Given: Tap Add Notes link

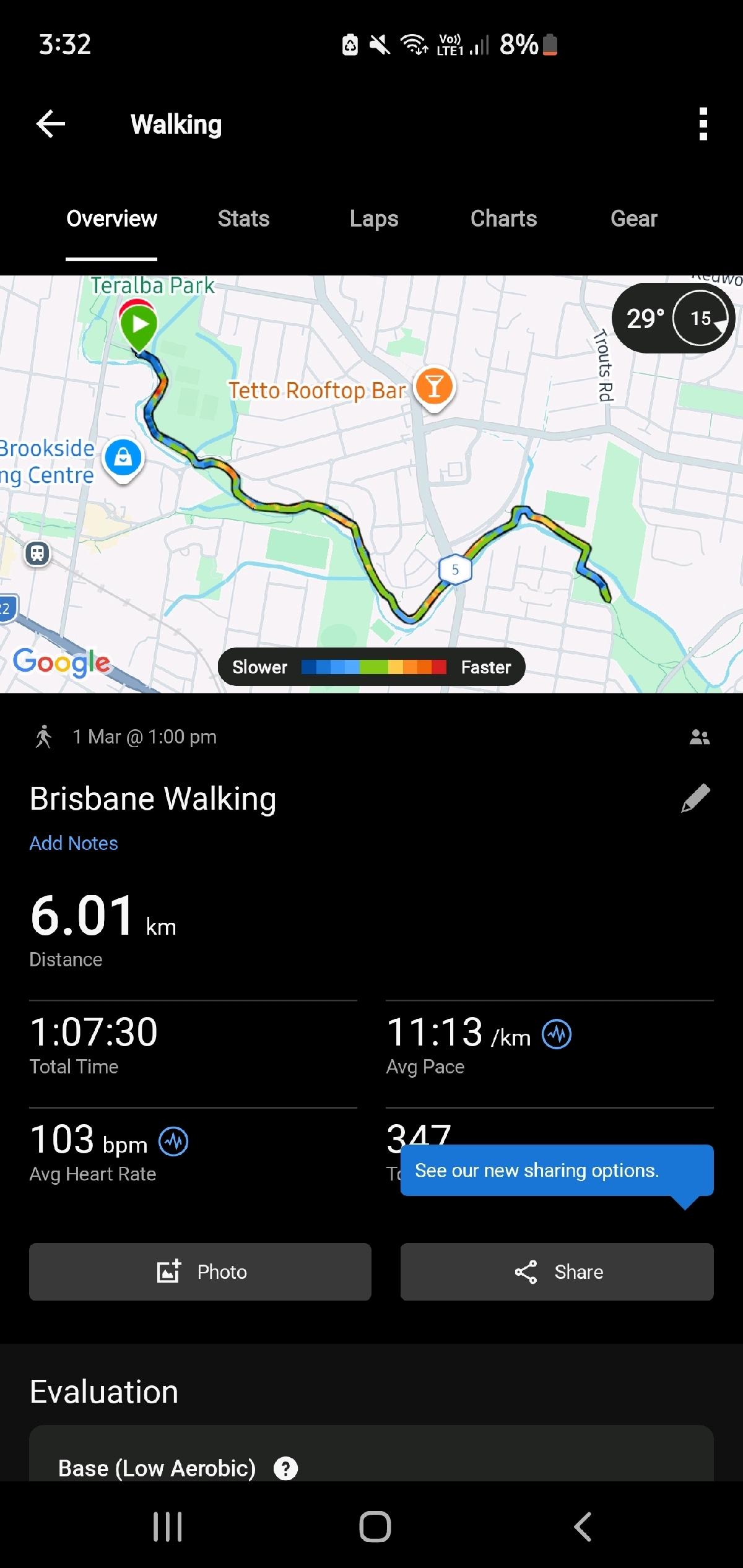Looking at the screenshot, I should tap(74, 843).
